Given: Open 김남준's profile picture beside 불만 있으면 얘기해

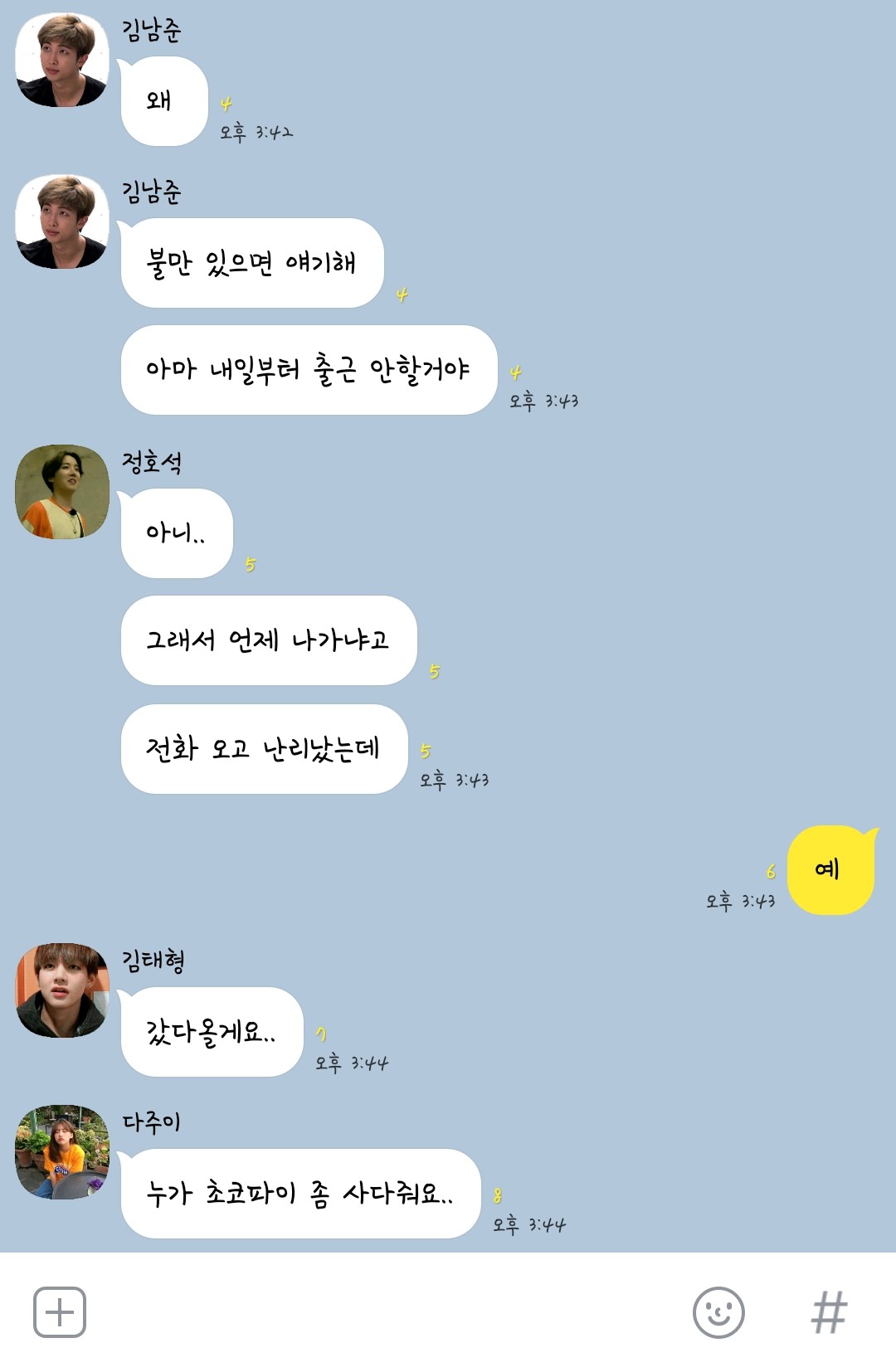Looking at the screenshot, I should coord(62,221).
